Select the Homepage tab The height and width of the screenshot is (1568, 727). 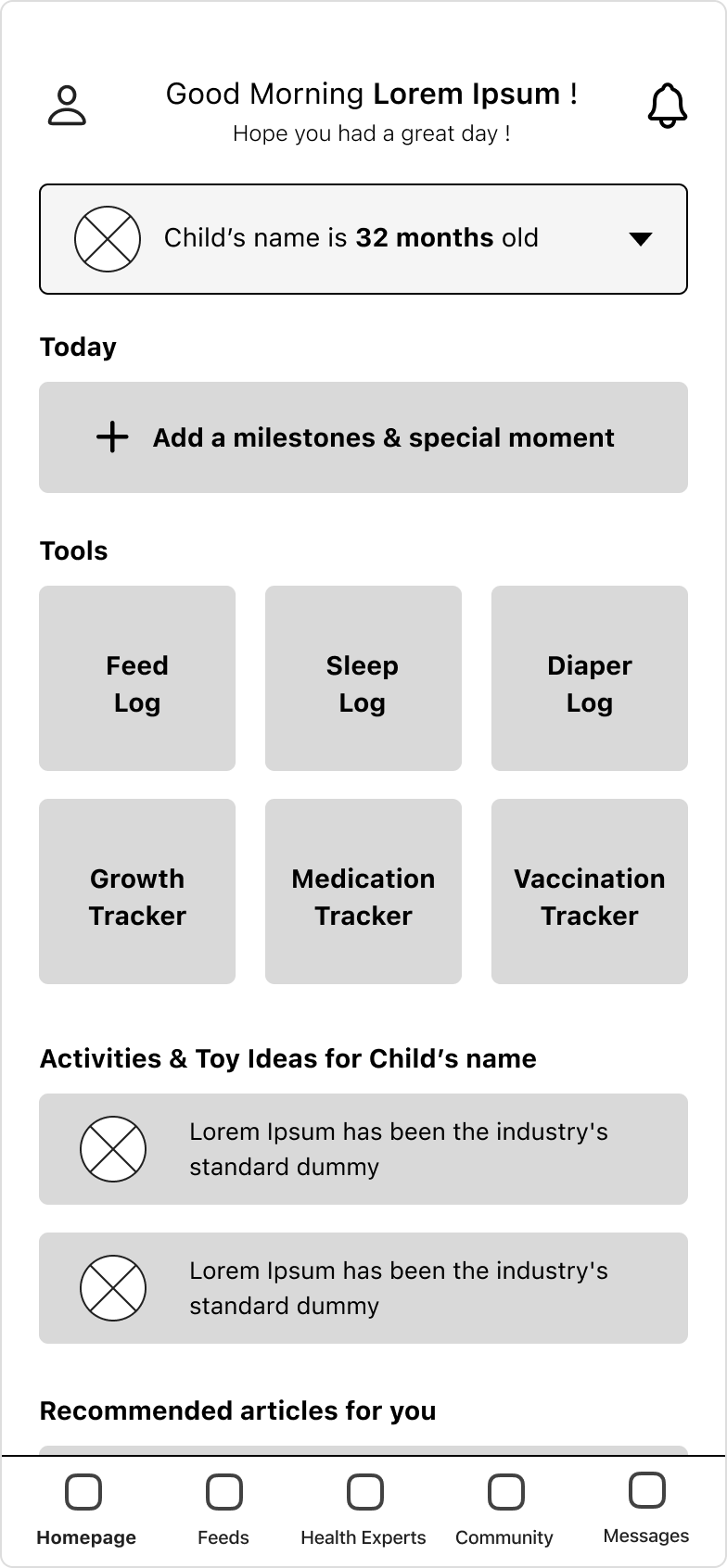[85, 1509]
